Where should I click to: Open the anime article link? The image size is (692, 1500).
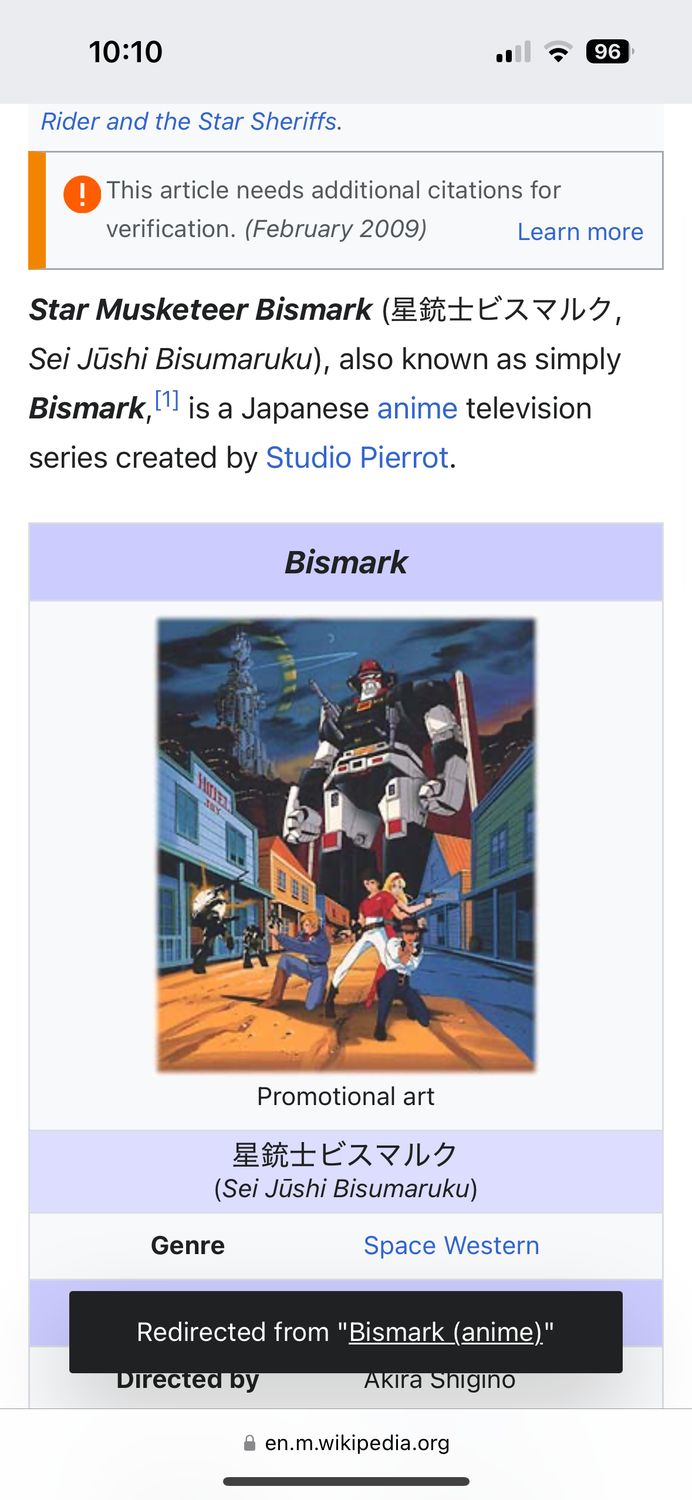click(417, 408)
